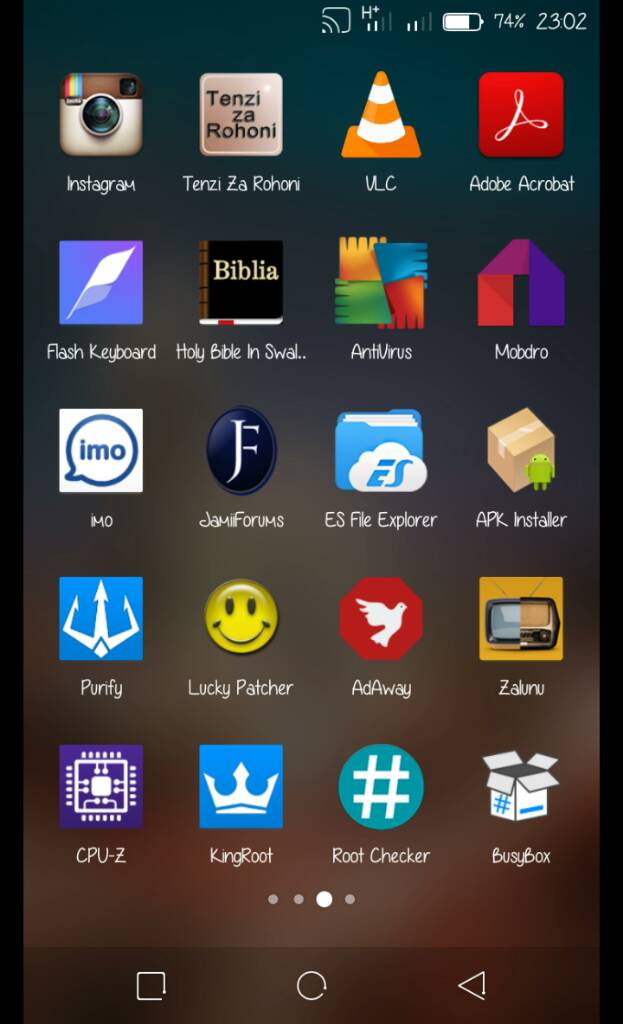Open Mobdro
Image resolution: width=623 pixels, height=1024 pixels.
click(x=521, y=283)
